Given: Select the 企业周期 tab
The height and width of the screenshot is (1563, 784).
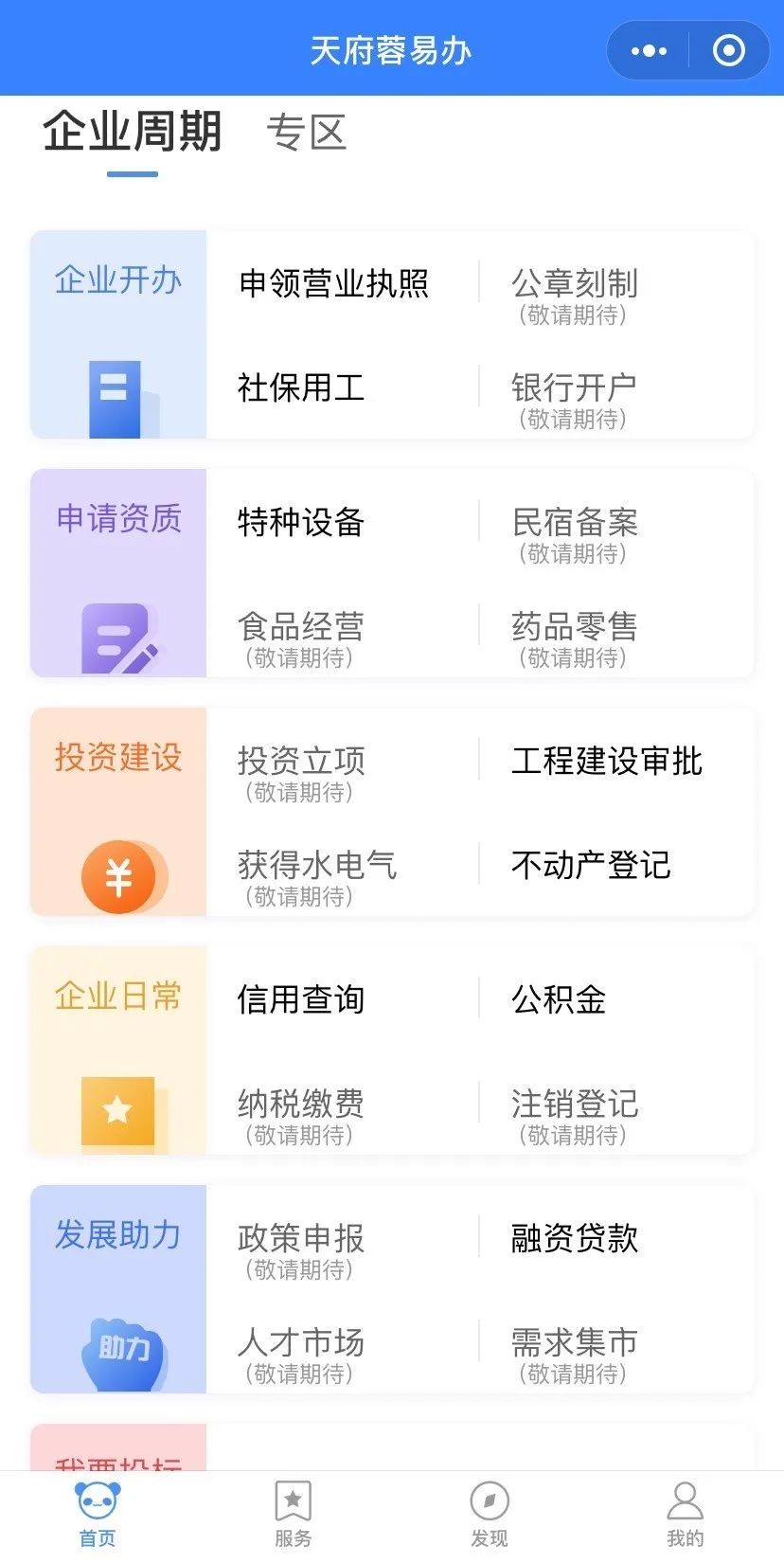Looking at the screenshot, I should 133,132.
